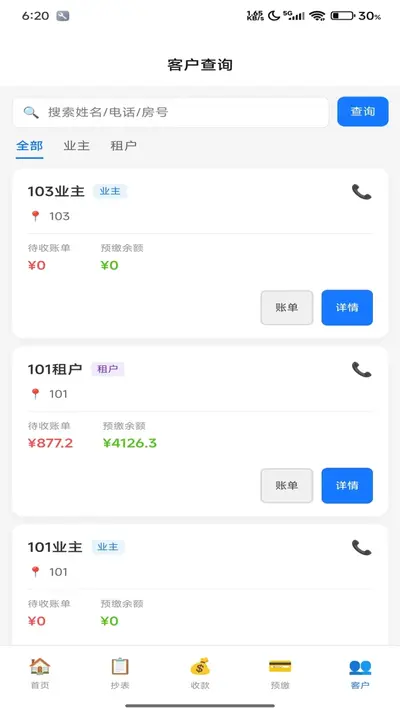Open the 抄表 tab

coord(120,673)
